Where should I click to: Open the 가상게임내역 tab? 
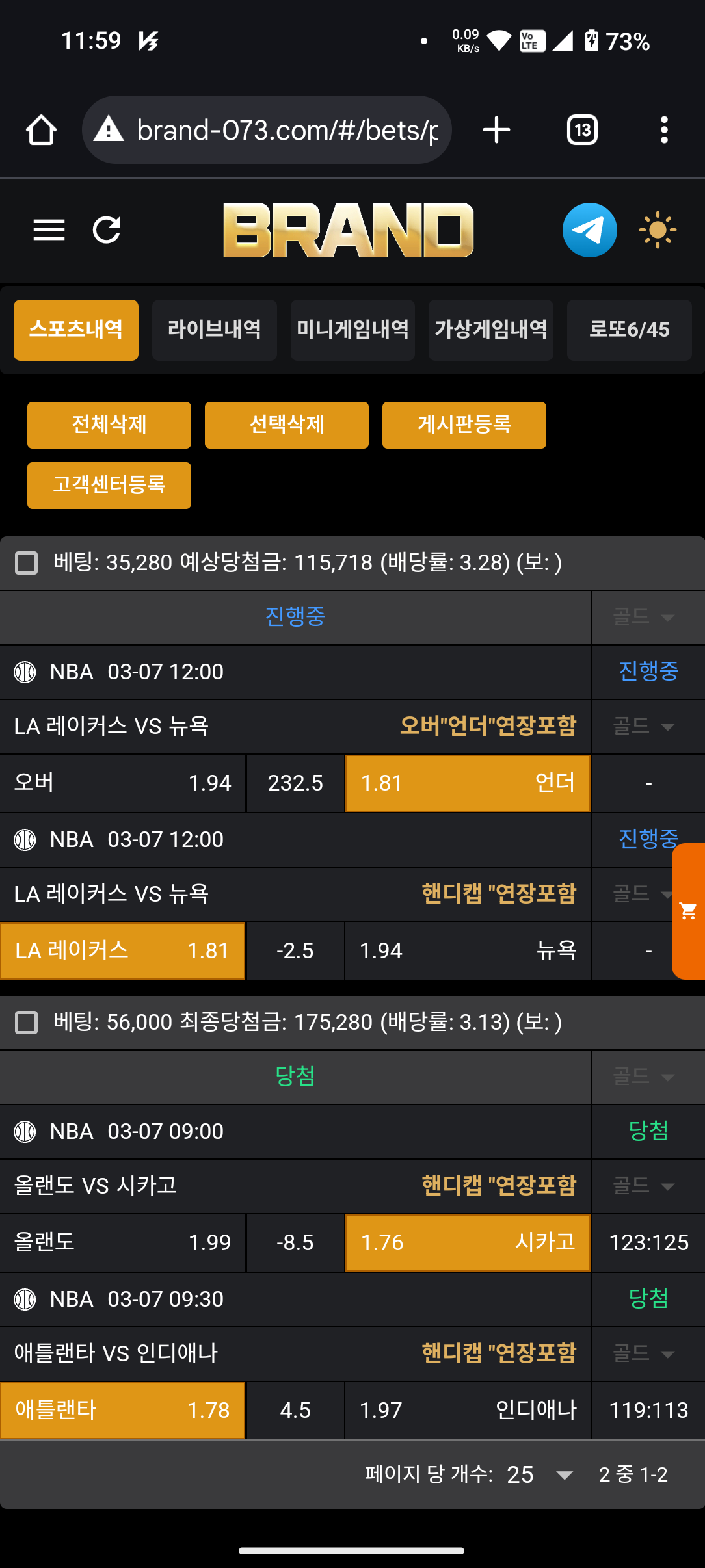[x=490, y=330]
